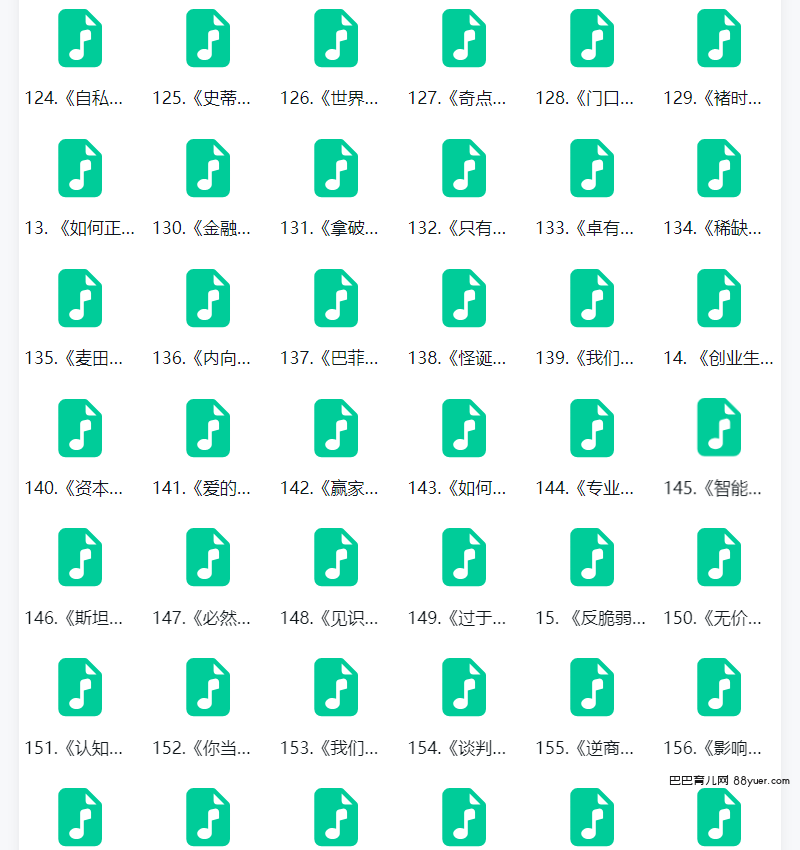Image resolution: width=800 pixels, height=850 pixels.
Task: Open audio file 137.《巴菲…
Action: click(336, 297)
